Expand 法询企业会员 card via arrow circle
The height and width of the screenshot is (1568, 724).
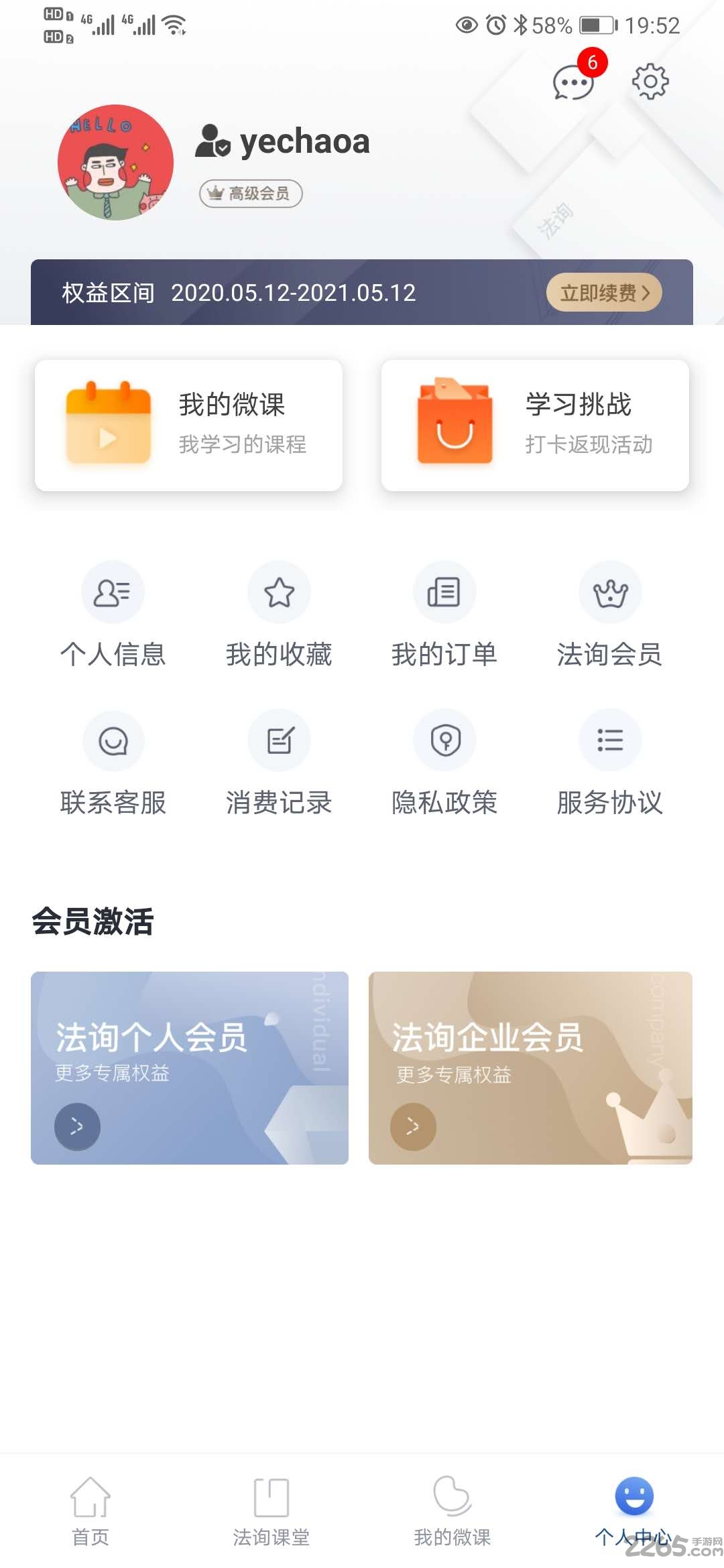pos(413,1127)
